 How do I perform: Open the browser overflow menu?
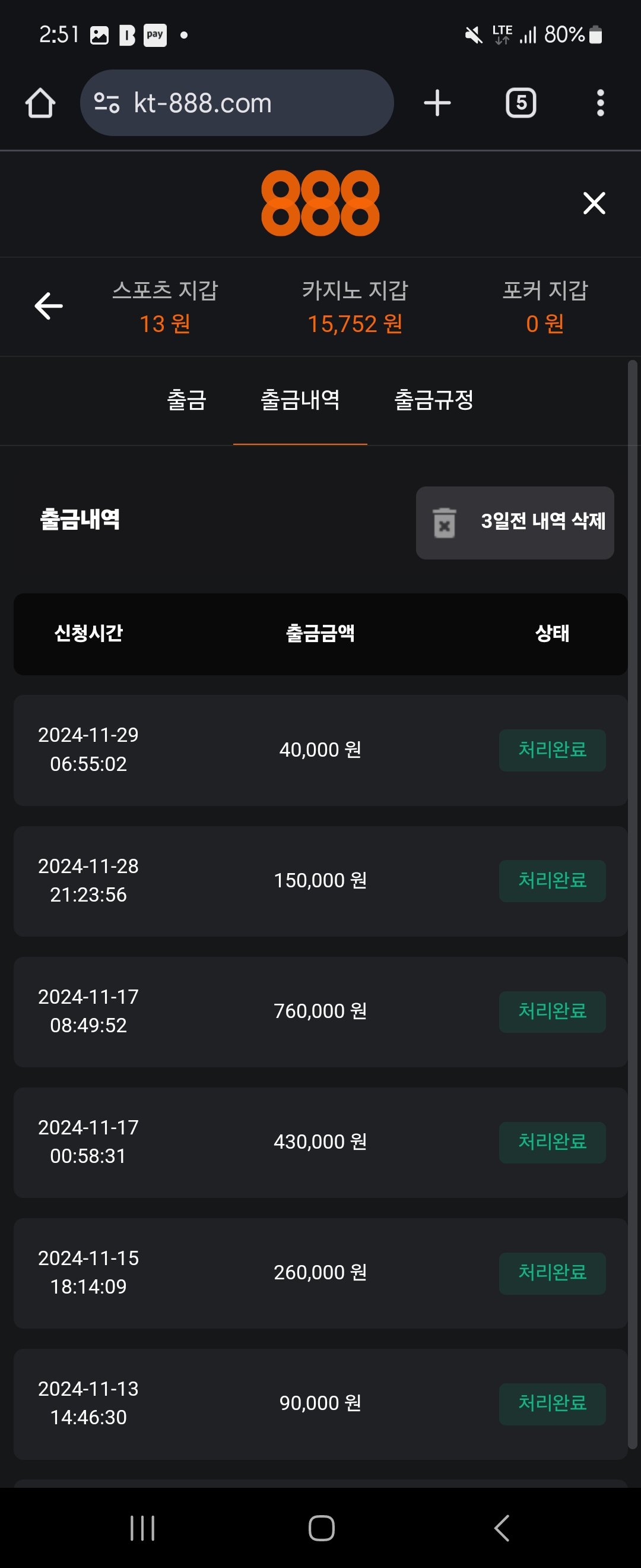point(599,103)
